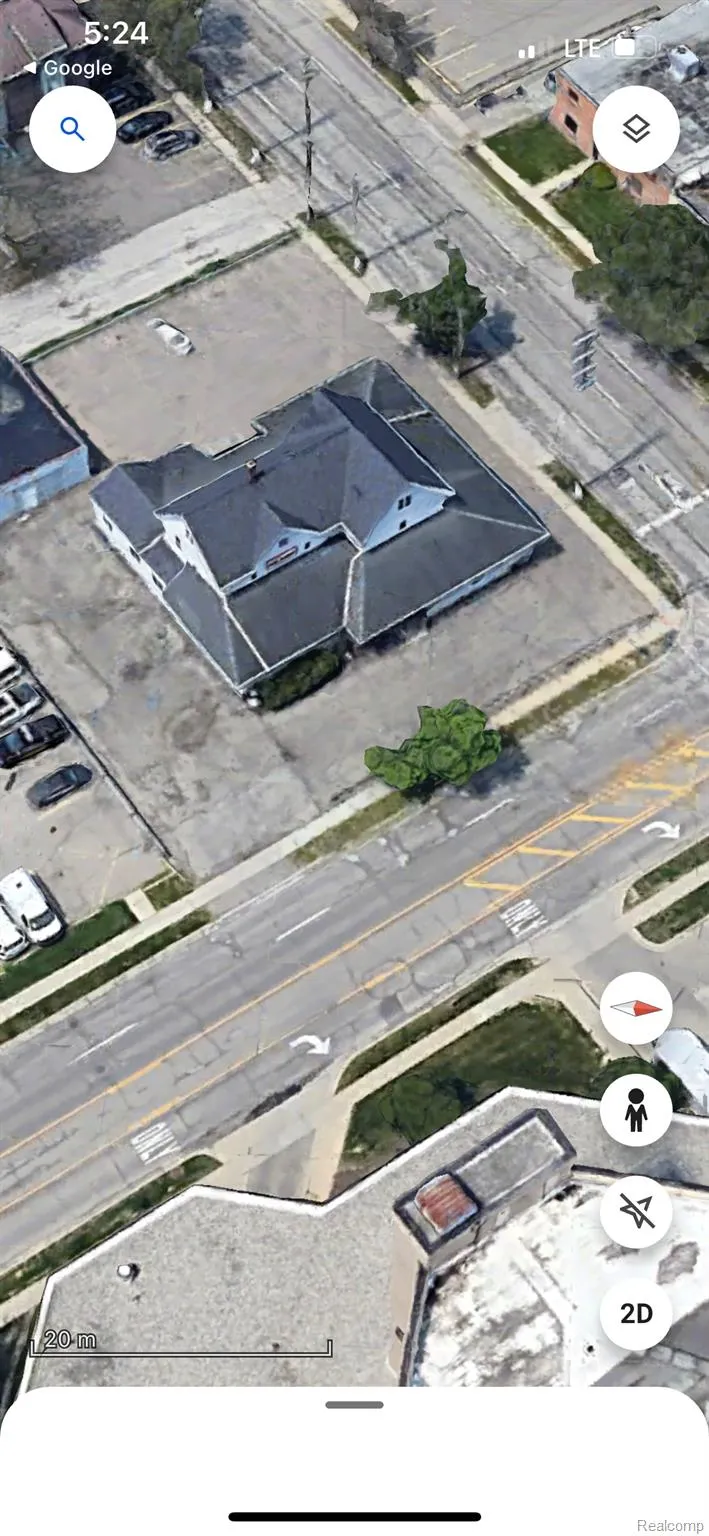Screen dimensions: 709x1536
Task: Open the search magnifier button
Action: click(x=72, y=129)
